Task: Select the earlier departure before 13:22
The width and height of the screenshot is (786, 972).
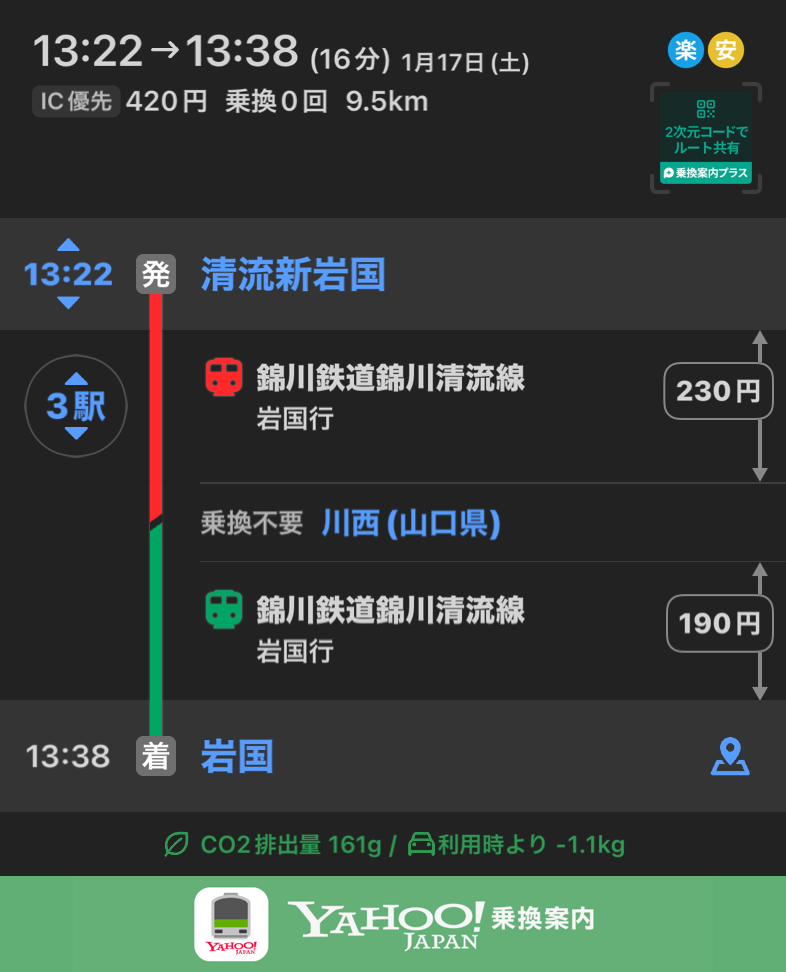Action: (68, 245)
